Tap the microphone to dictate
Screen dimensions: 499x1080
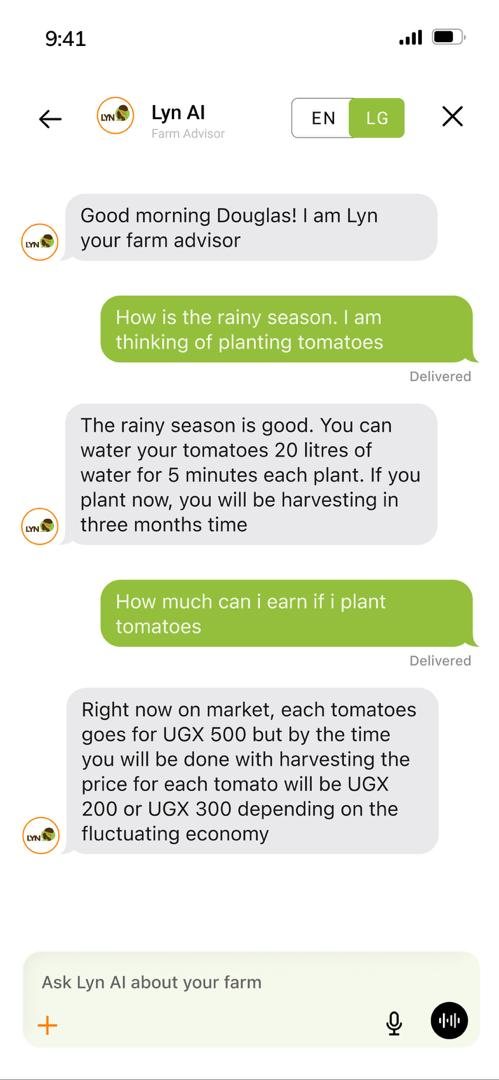coord(394,1023)
